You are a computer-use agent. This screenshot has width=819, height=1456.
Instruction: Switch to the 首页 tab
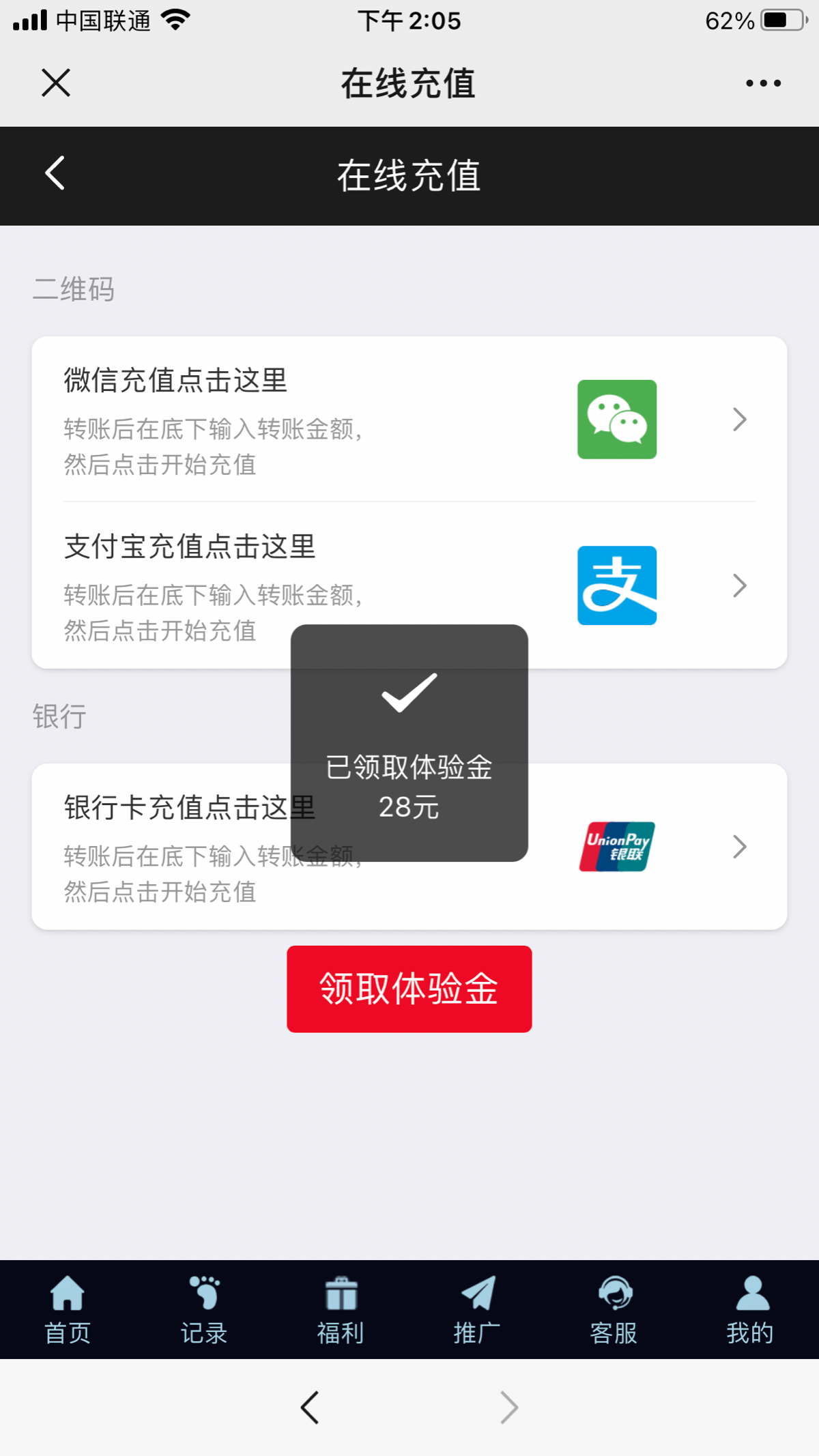[68, 1310]
